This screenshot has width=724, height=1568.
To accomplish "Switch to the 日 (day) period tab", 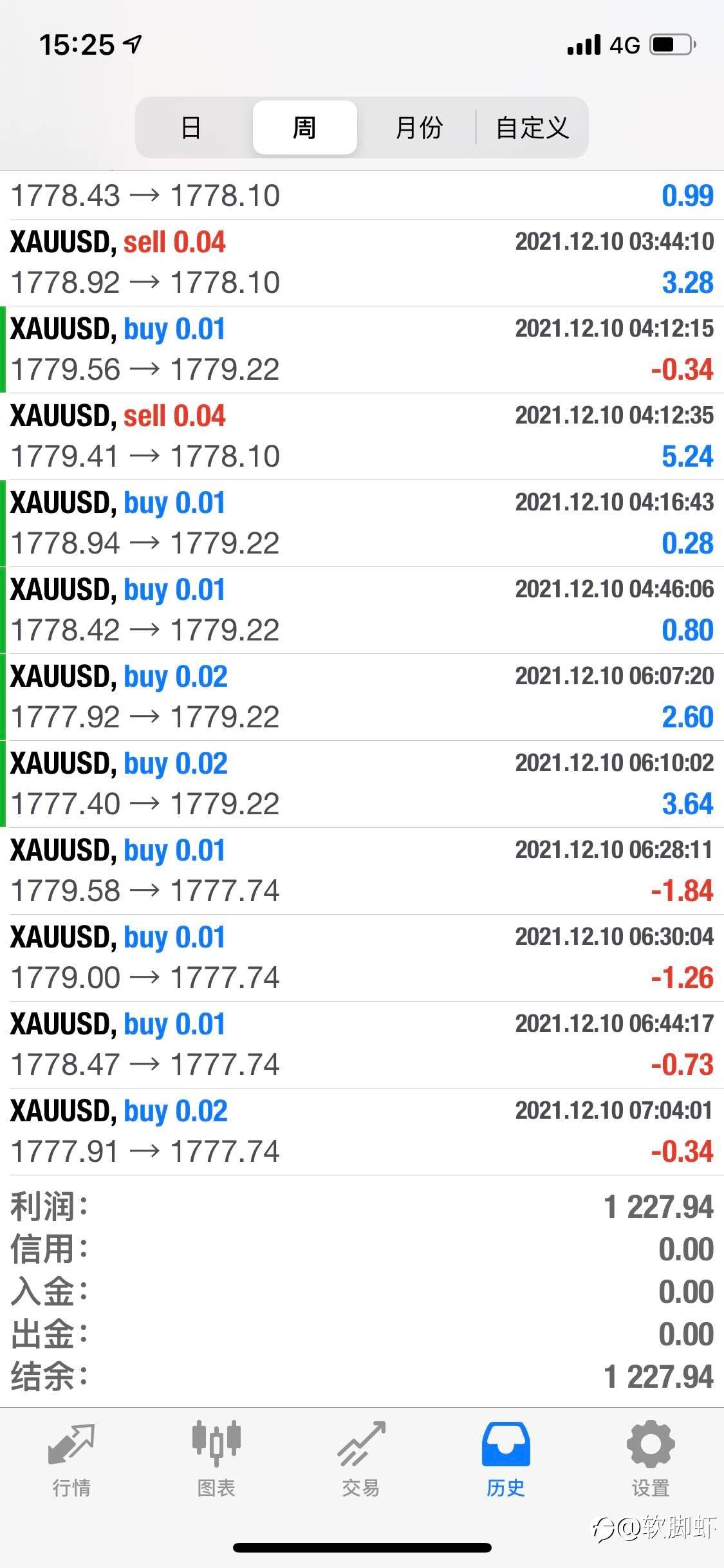I will 191,127.
